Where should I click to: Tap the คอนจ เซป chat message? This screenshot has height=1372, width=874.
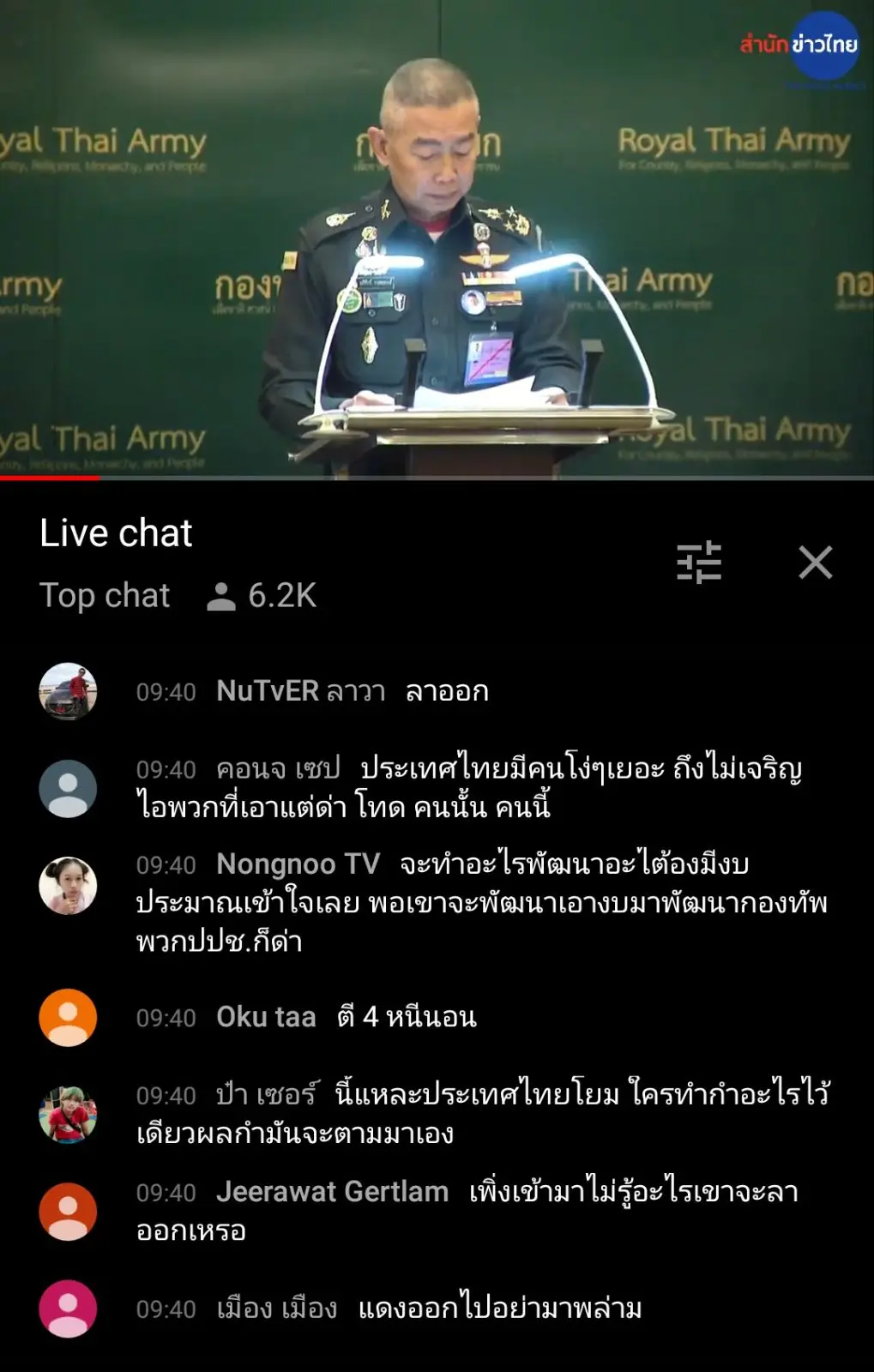pyautogui.click(x=467, y=787)
